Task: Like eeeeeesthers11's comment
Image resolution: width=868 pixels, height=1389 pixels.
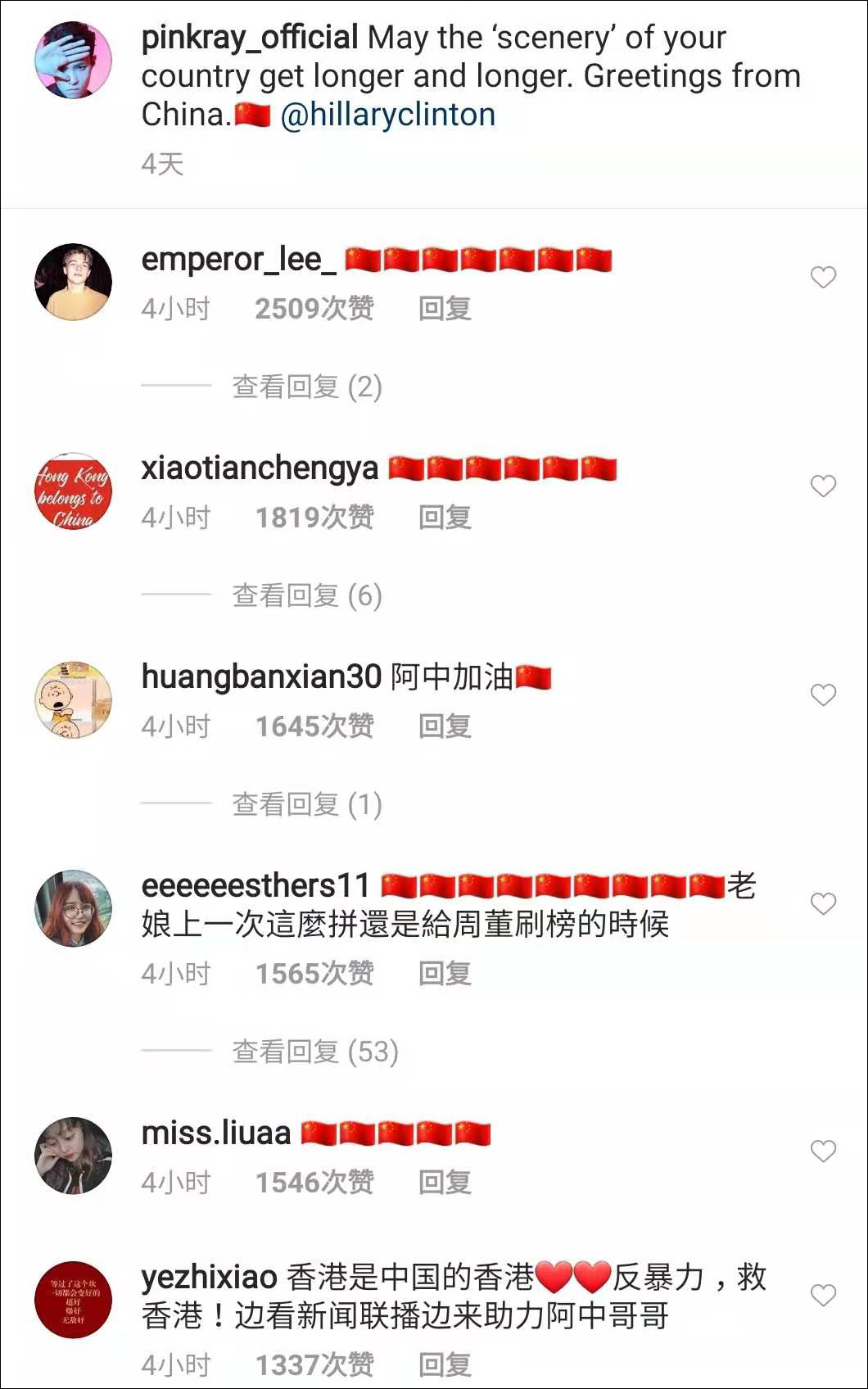Action: click(x=823, y=903)
